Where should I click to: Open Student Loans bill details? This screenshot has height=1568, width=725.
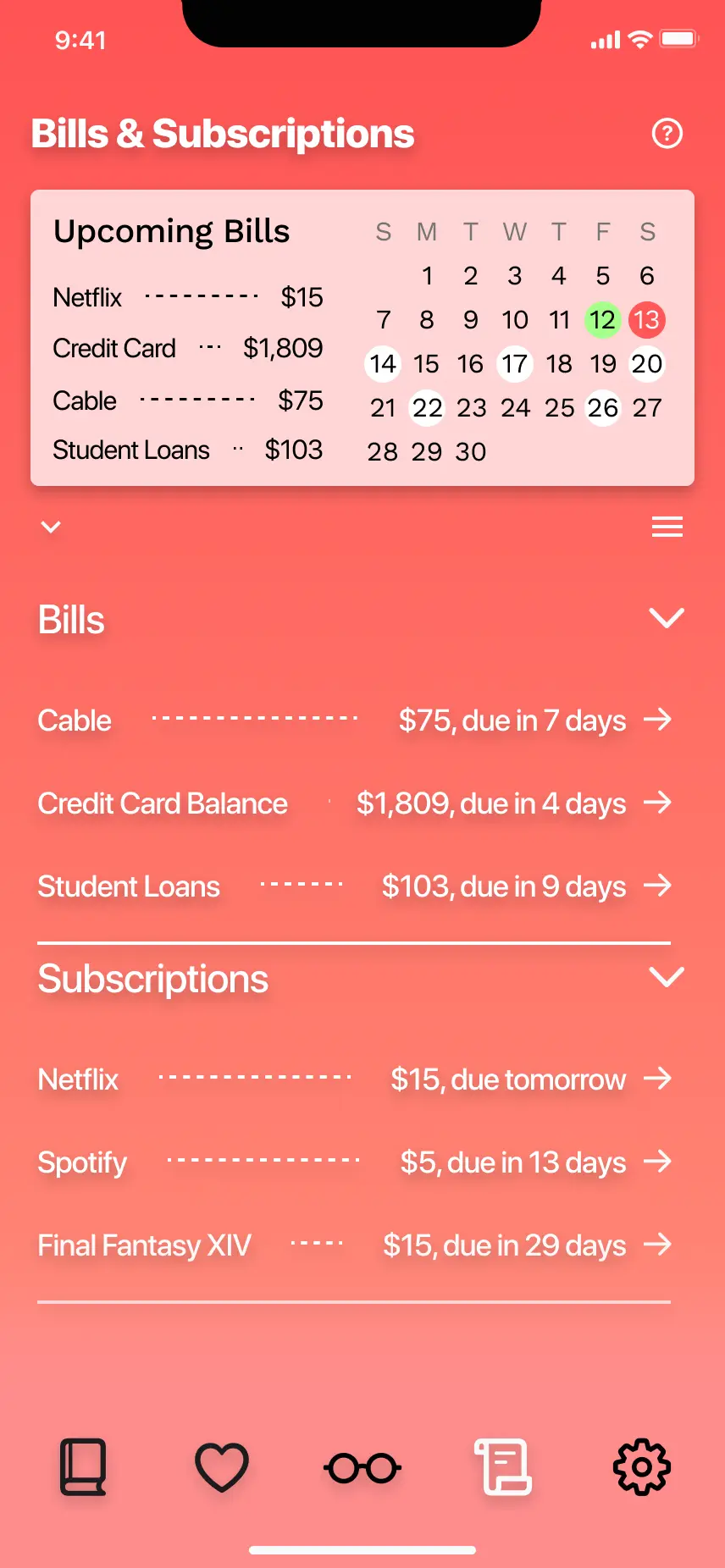point(354,886)
